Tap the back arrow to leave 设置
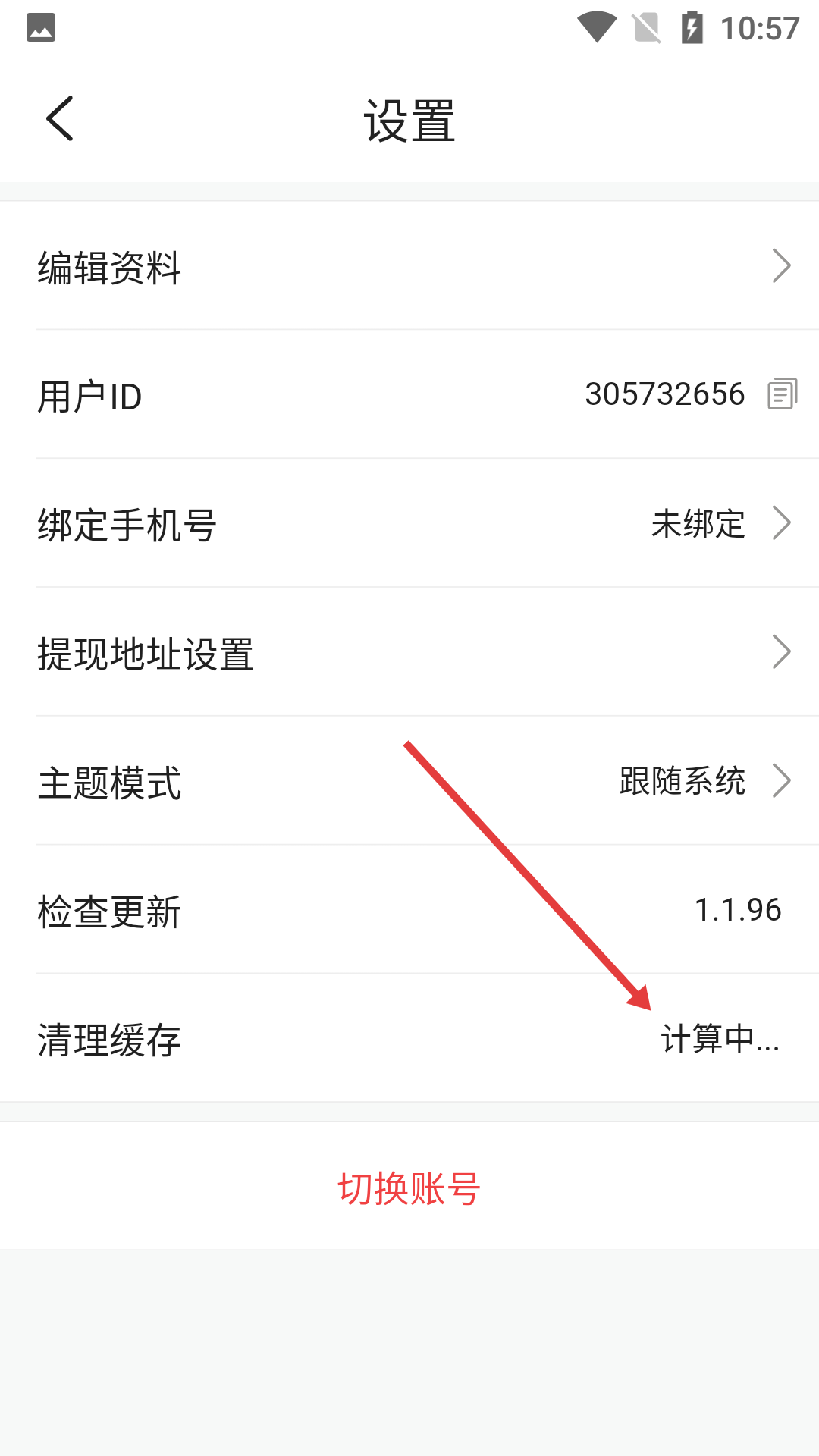 (59, 118)
